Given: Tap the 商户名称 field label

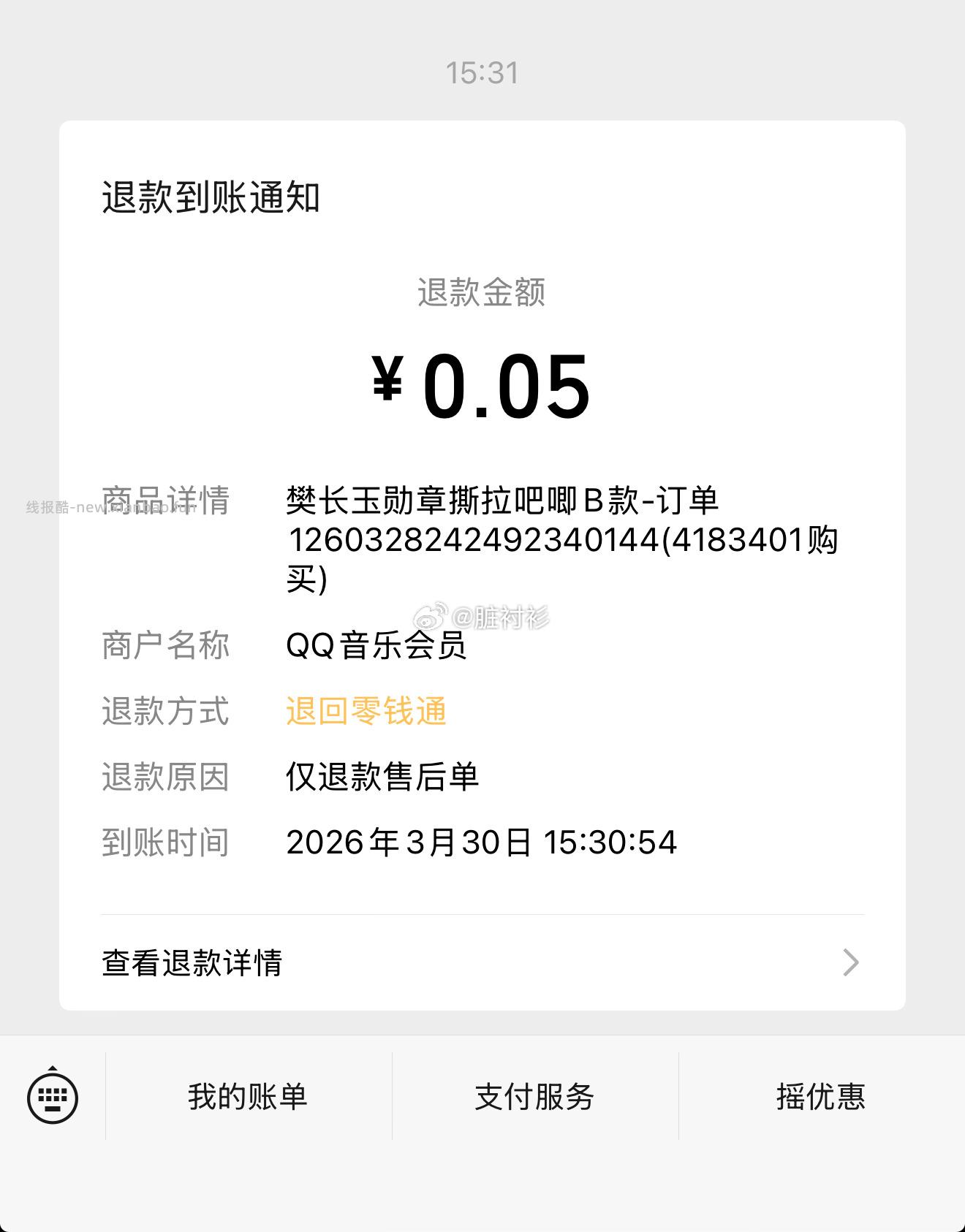Looking at the screenshot, I should point(166,644).
